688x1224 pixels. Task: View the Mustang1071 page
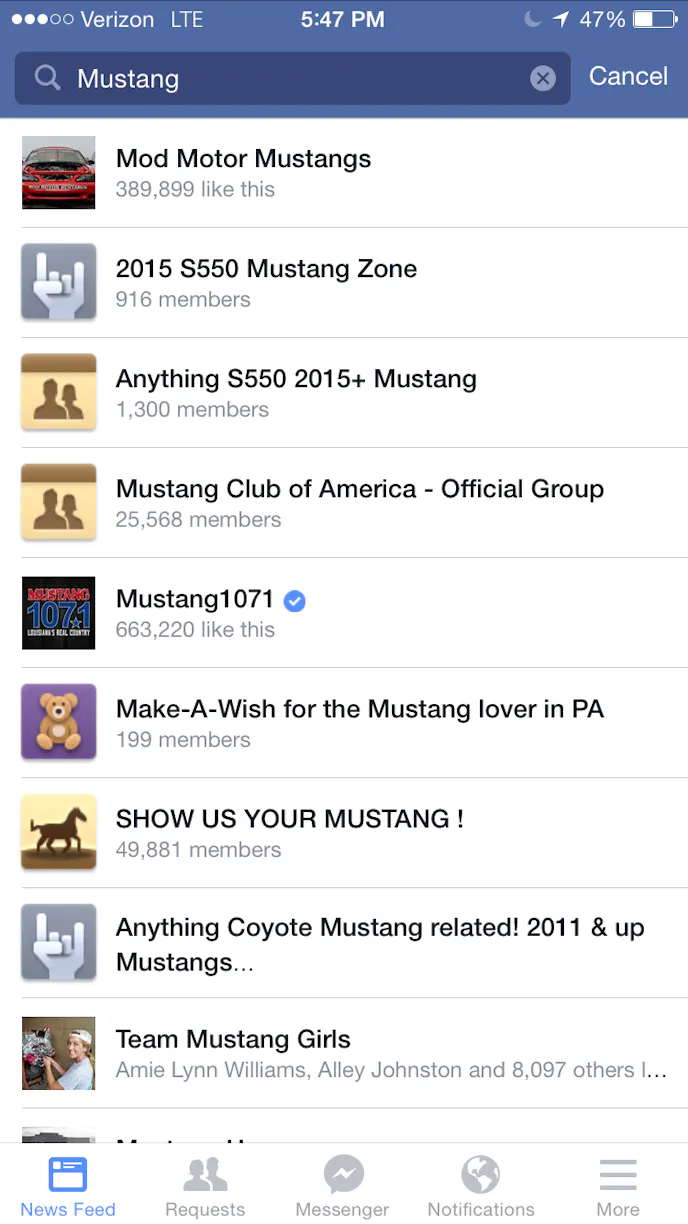(x=195, y=612)
